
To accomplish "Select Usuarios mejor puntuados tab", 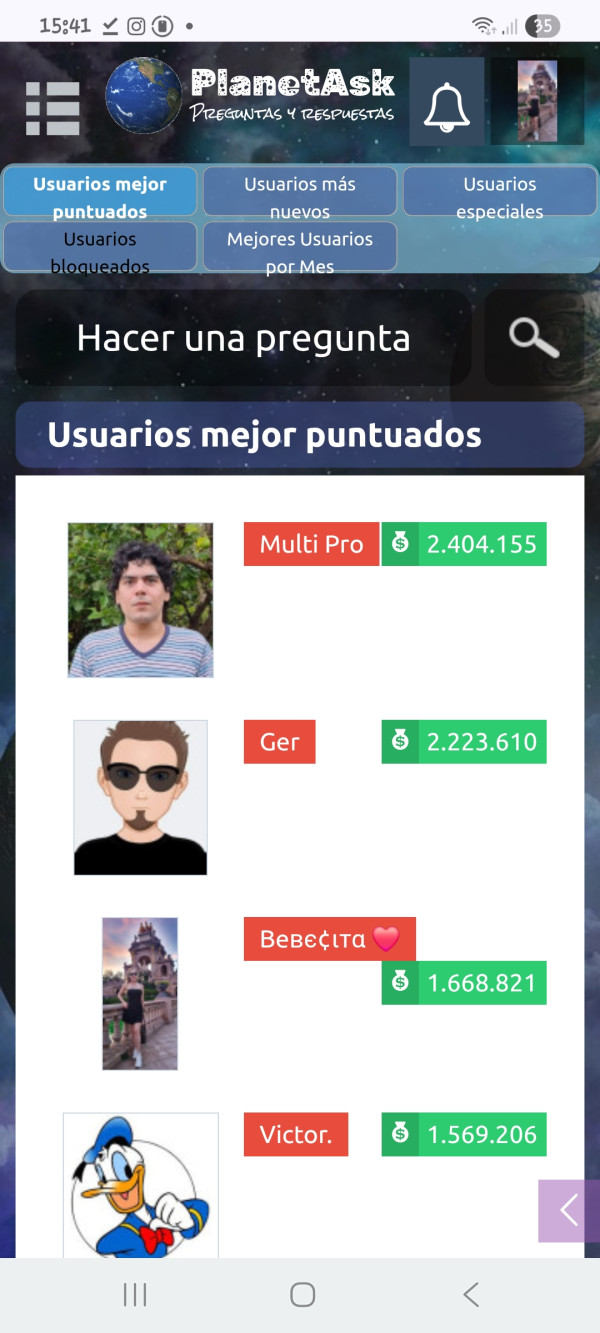I will (x=100, y=197).
